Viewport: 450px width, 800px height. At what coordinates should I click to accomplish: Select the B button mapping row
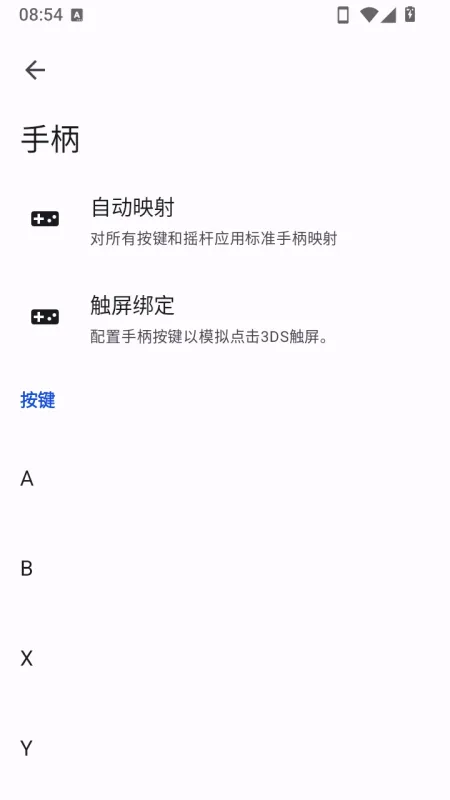[x=225, y=568]
